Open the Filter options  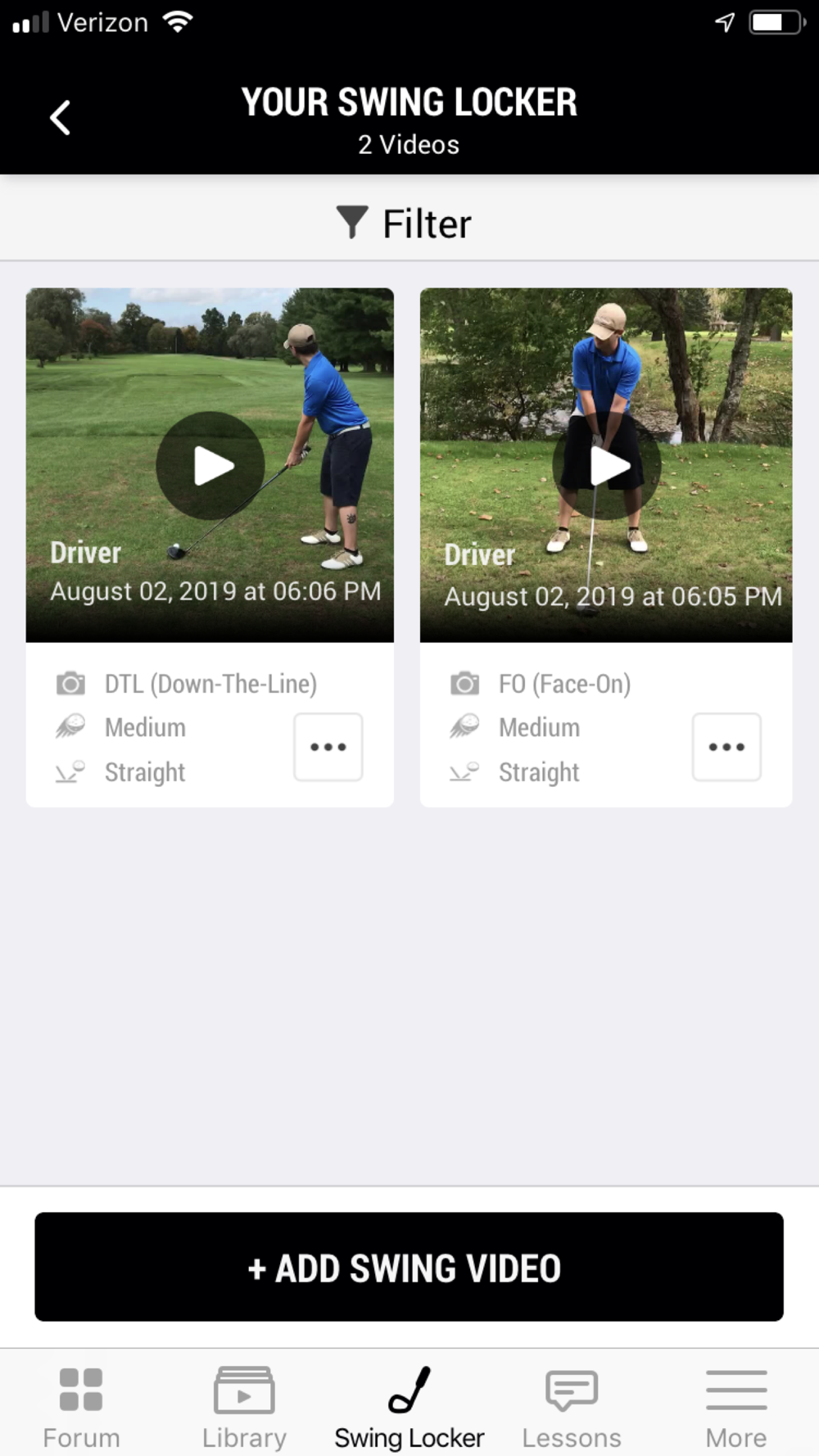pyautogui.click(x=405, y=223)
